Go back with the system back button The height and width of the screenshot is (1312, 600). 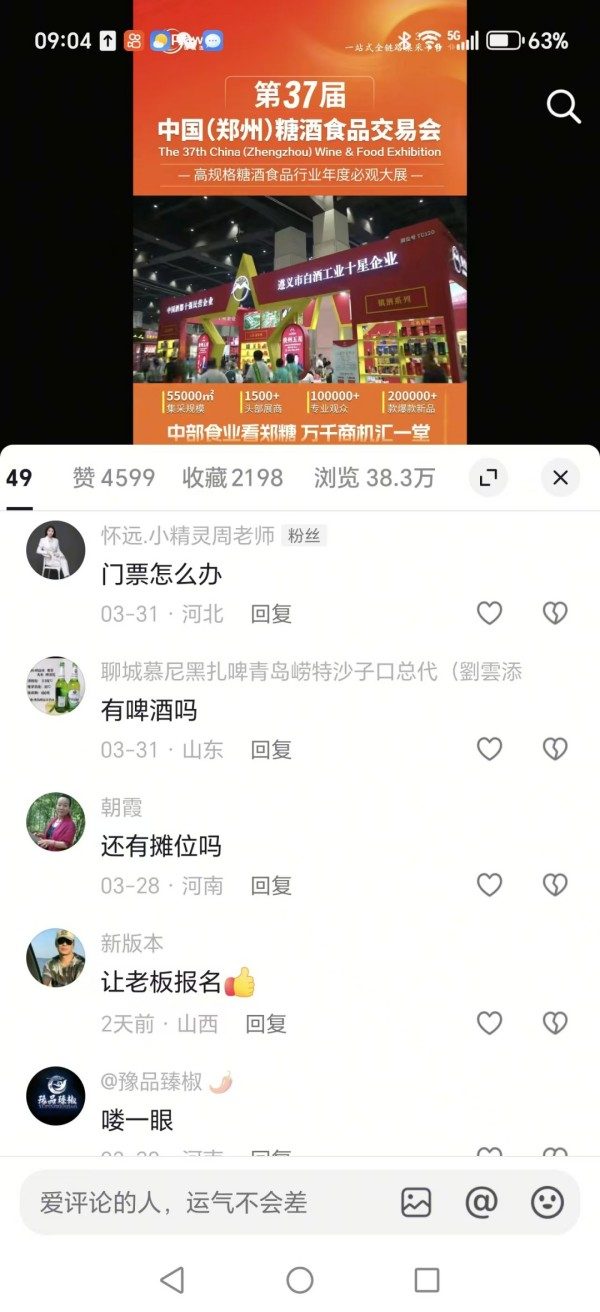(172, 1280)
